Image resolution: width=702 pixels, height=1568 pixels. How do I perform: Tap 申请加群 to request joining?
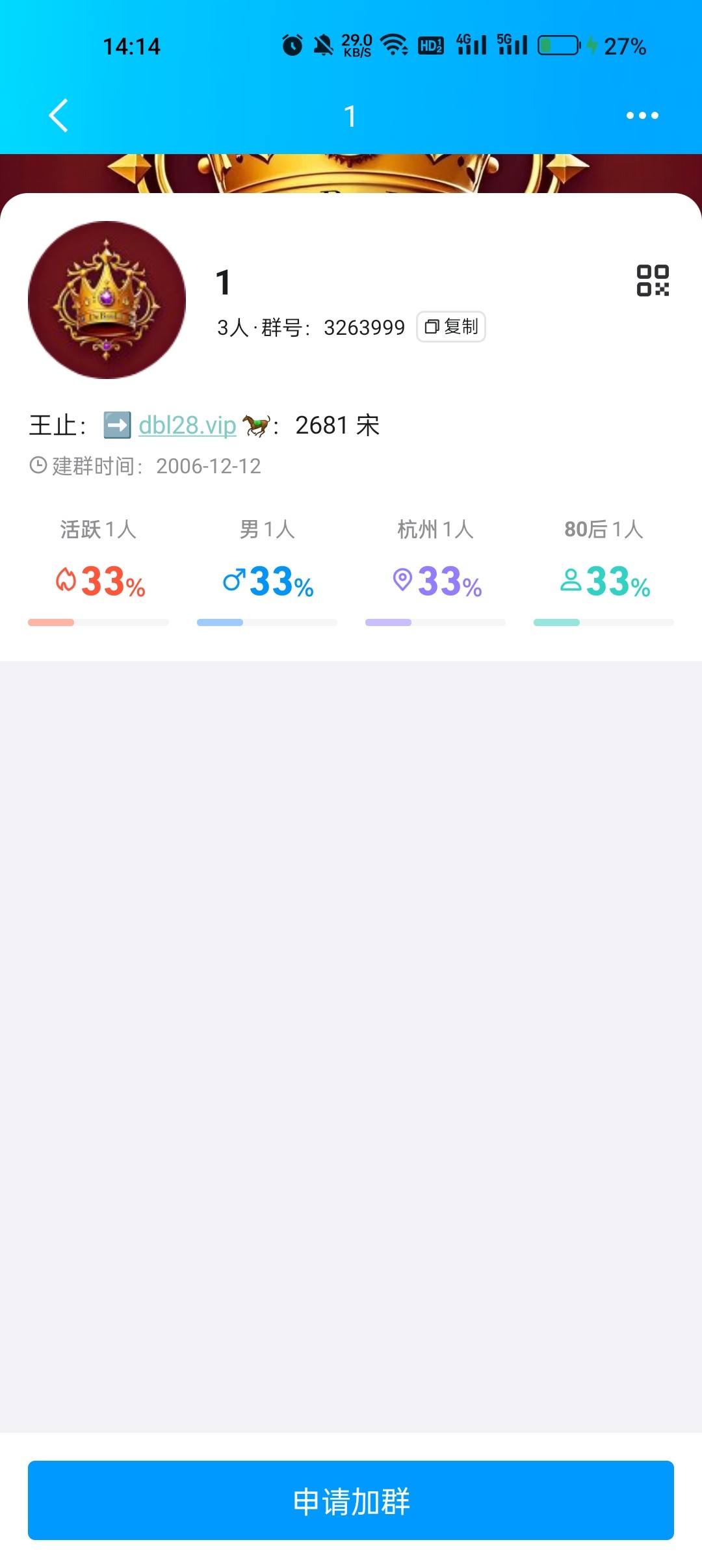351,1500
